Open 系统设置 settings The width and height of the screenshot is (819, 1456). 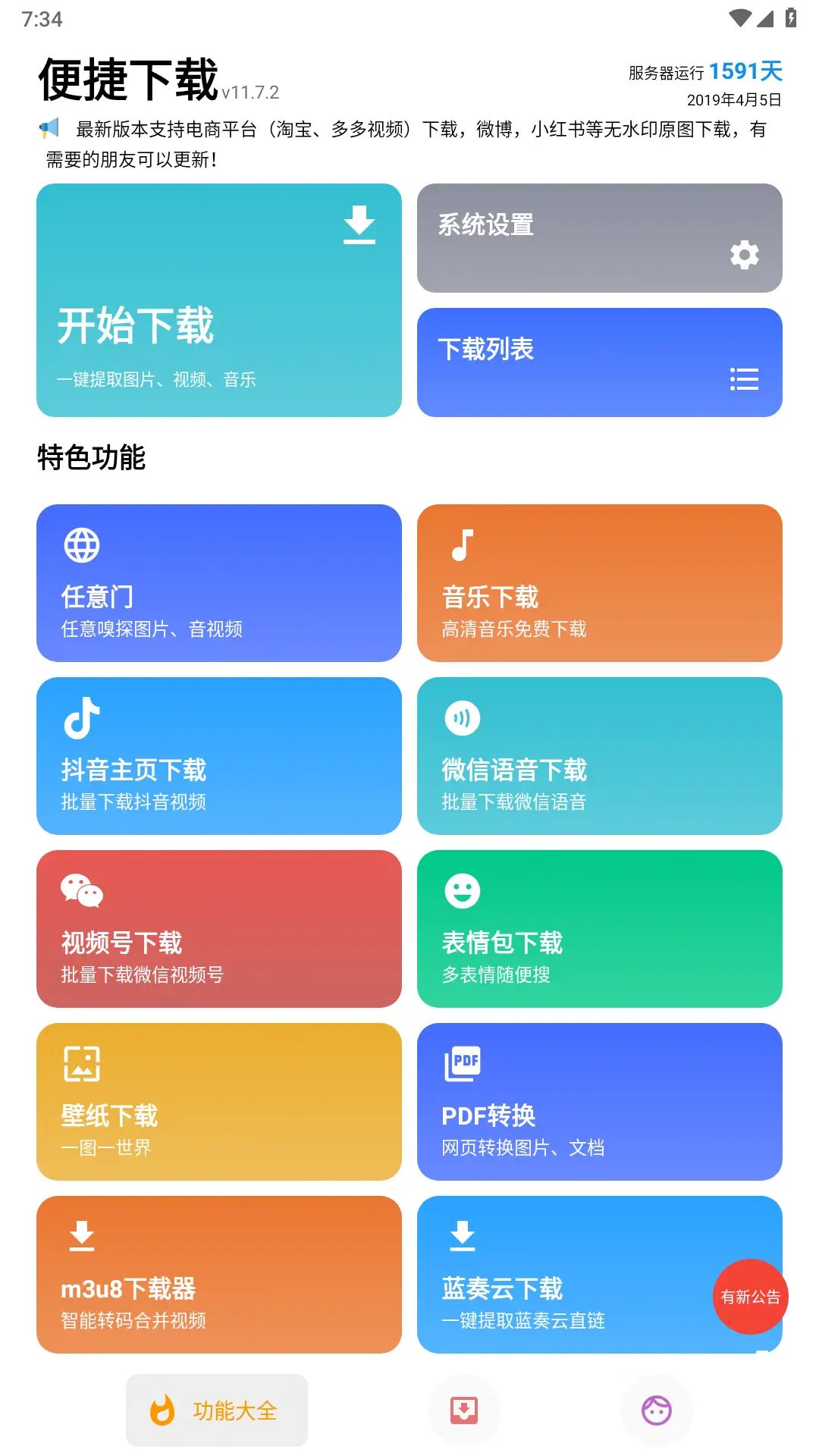[599, 238]
